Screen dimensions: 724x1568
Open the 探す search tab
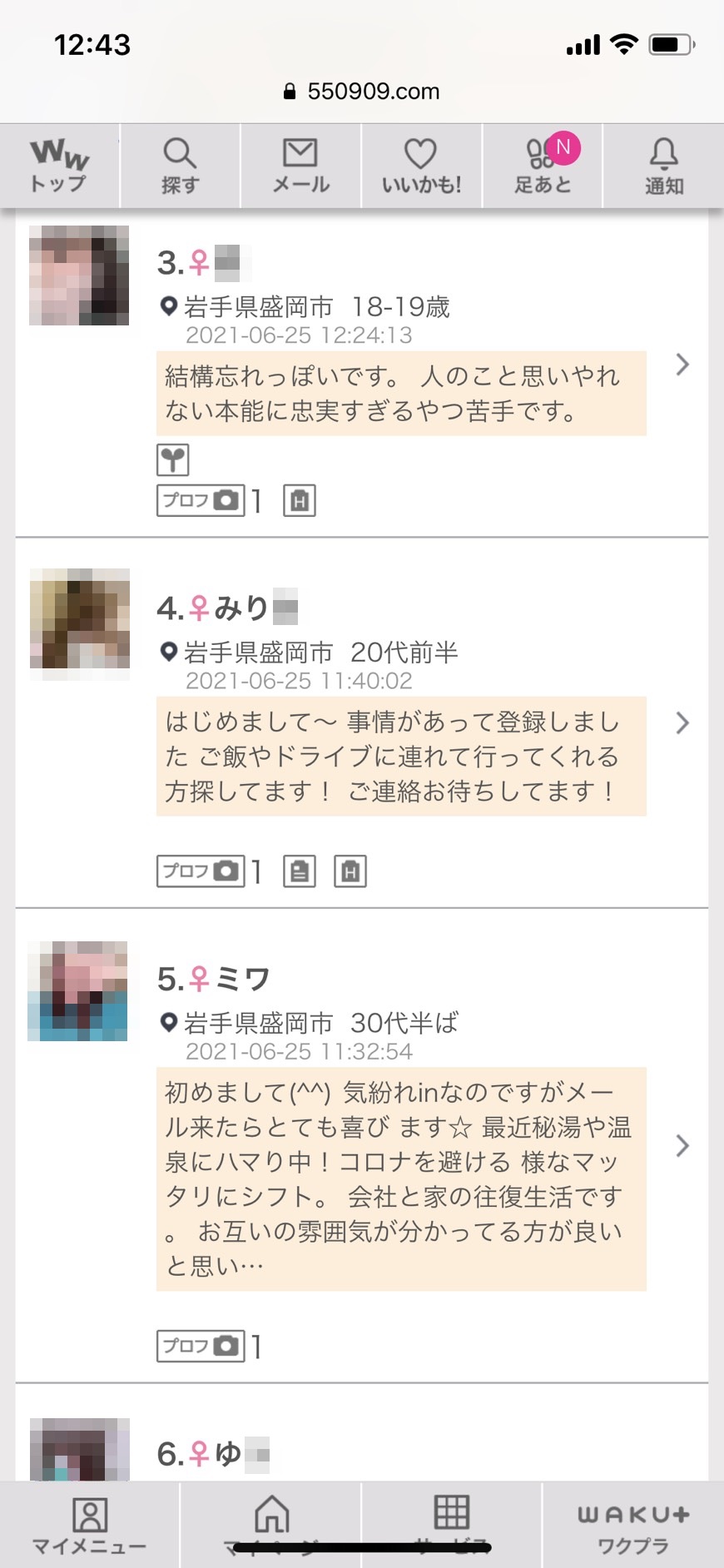pos(180,166)
